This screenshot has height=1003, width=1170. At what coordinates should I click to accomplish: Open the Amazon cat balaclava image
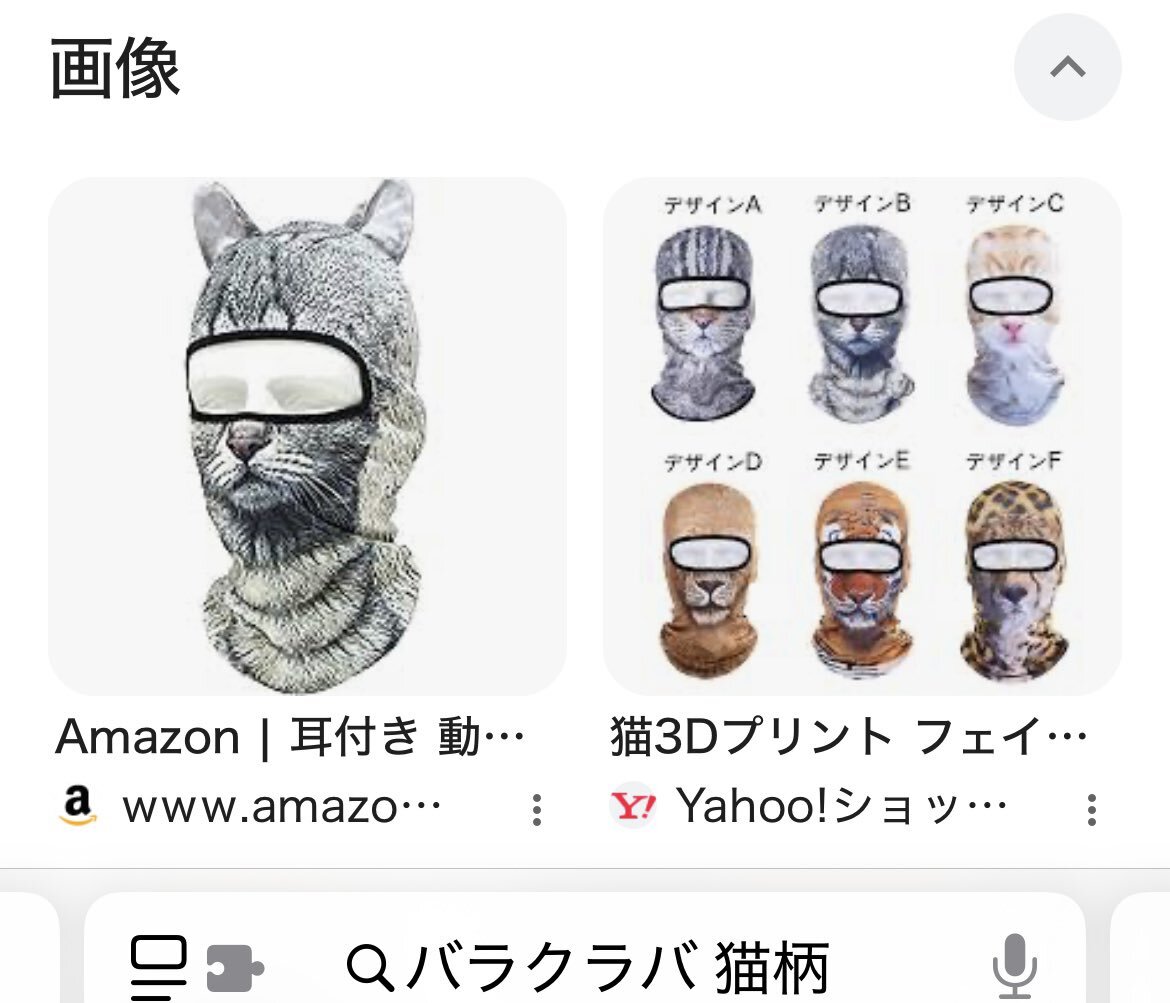click(307, 437)
